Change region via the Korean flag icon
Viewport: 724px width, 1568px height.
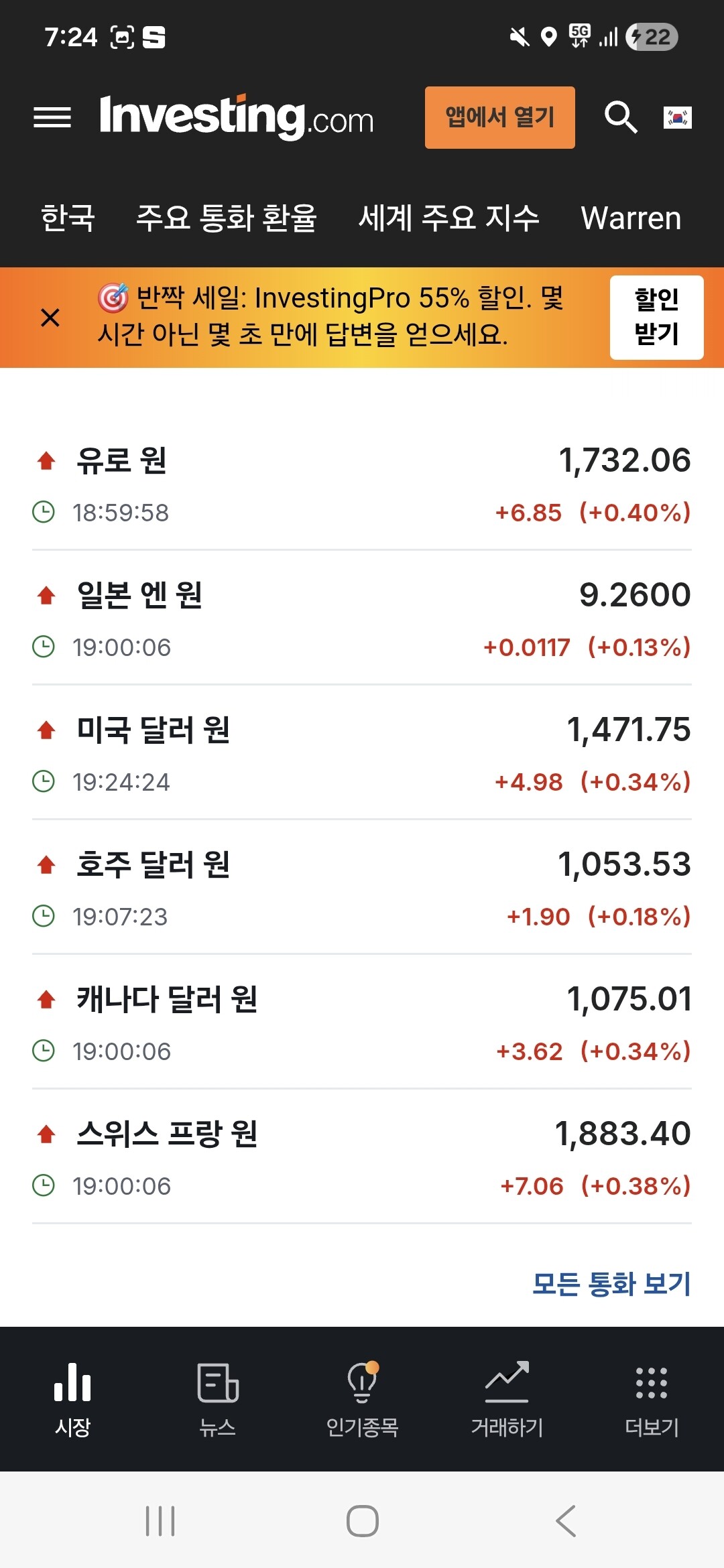(x=678, y=118)
